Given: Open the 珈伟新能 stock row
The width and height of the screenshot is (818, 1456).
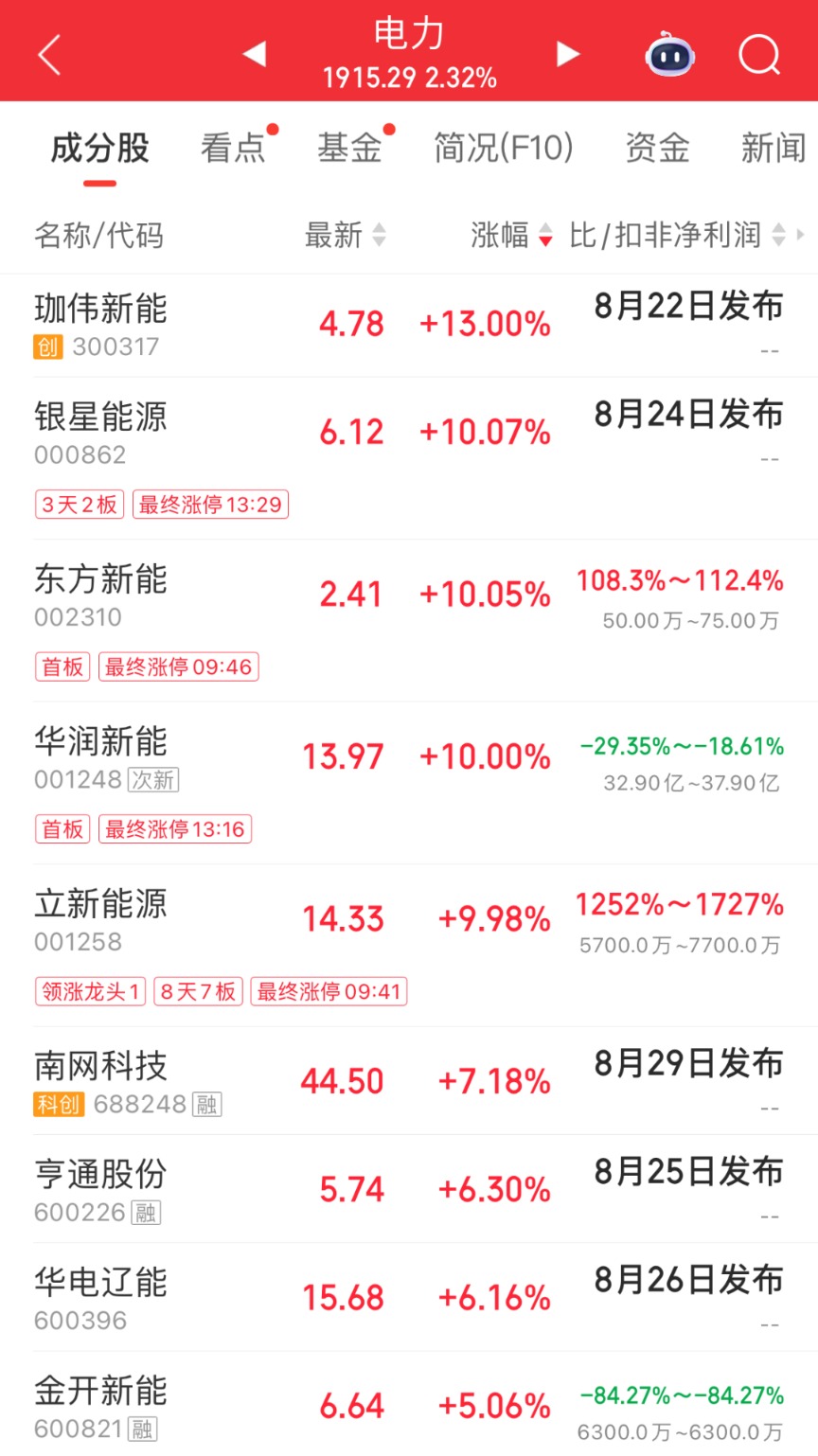Looking at the screenshot, I should [x=409, y=326].
